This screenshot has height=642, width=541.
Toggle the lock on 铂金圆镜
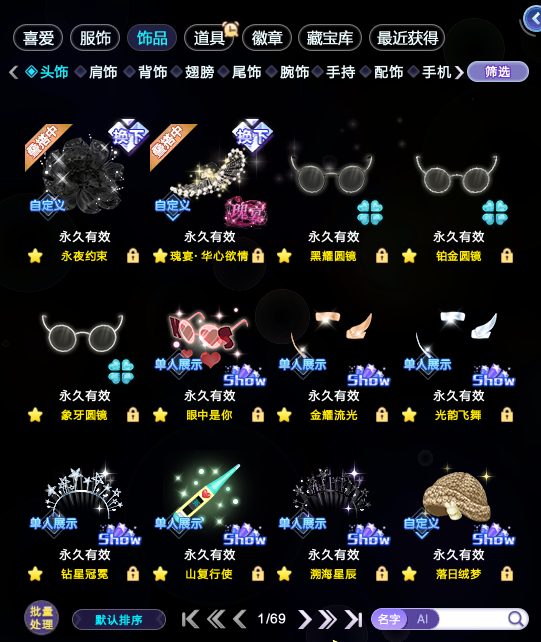507,256
